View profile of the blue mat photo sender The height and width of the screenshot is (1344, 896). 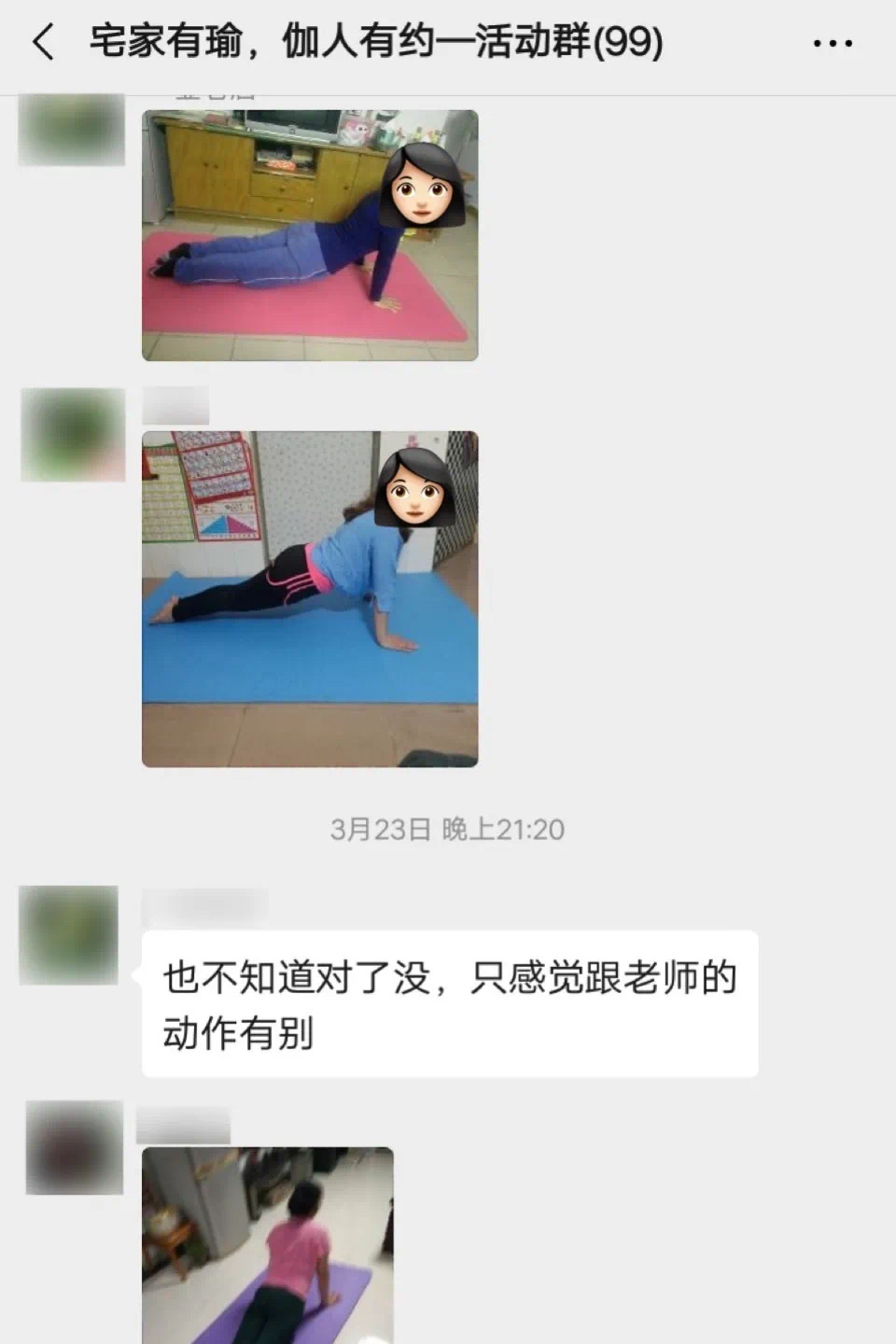coord(73,435)
